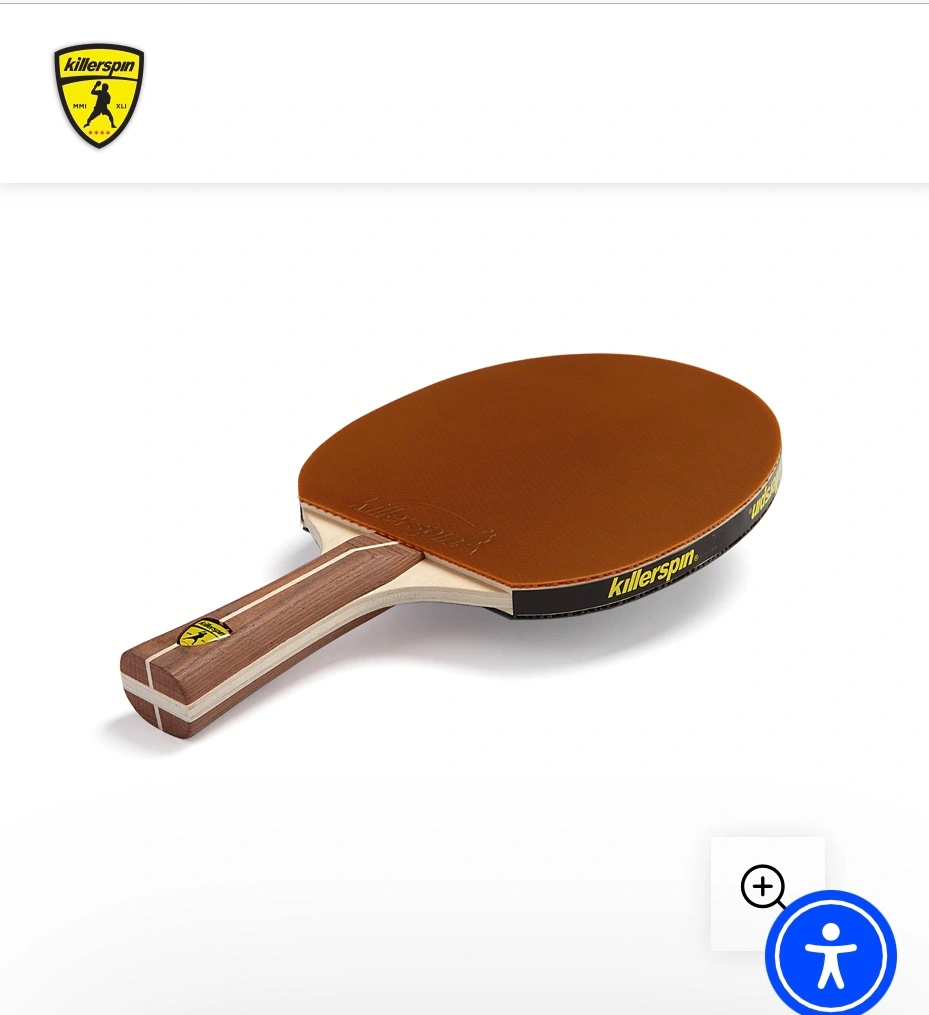Open the accessibility options widget
The height and width of the screenshot is (1015, 929).
(x=830, y=955)
